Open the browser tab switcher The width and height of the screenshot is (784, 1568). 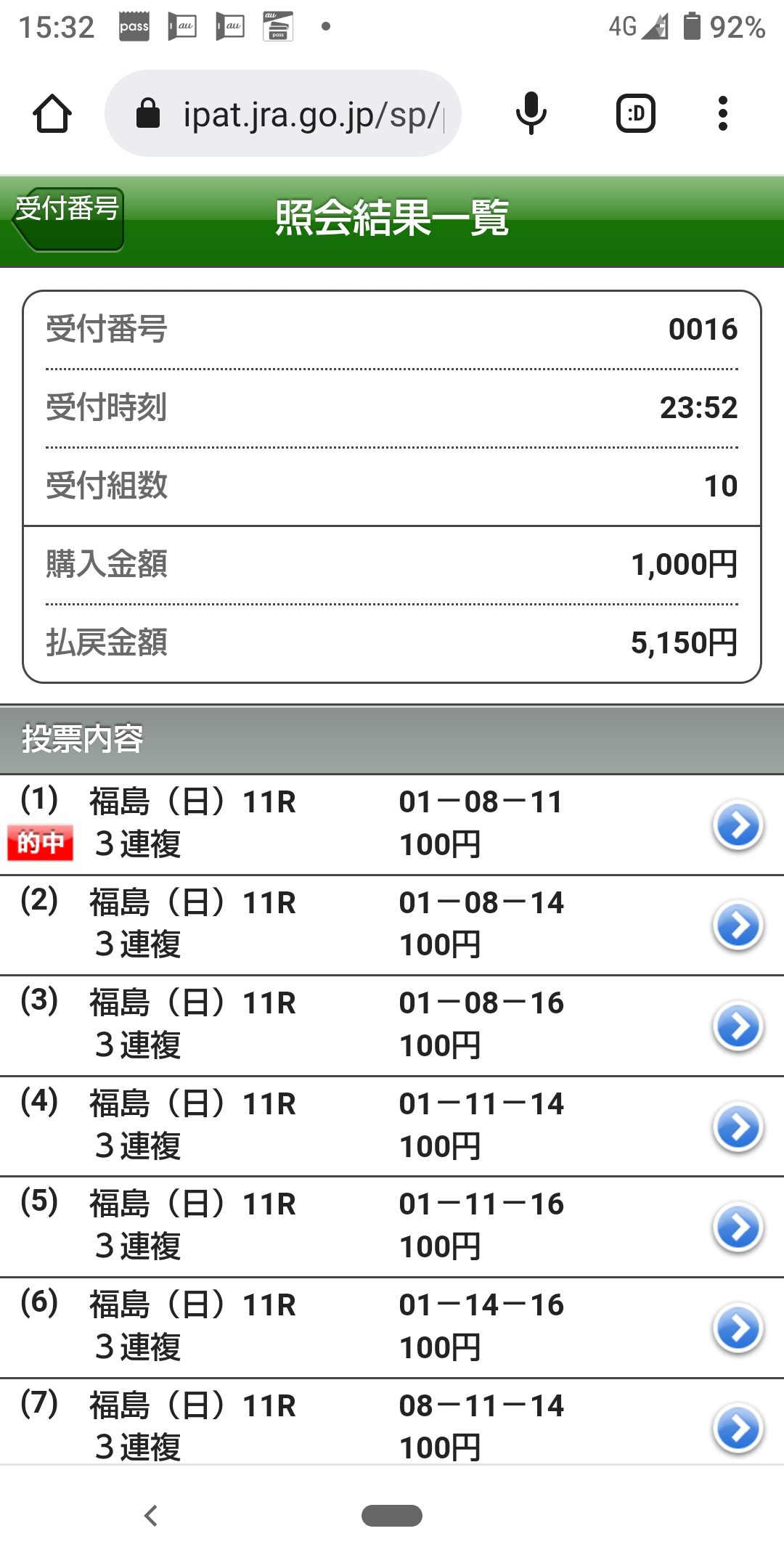tap(636, 114)
